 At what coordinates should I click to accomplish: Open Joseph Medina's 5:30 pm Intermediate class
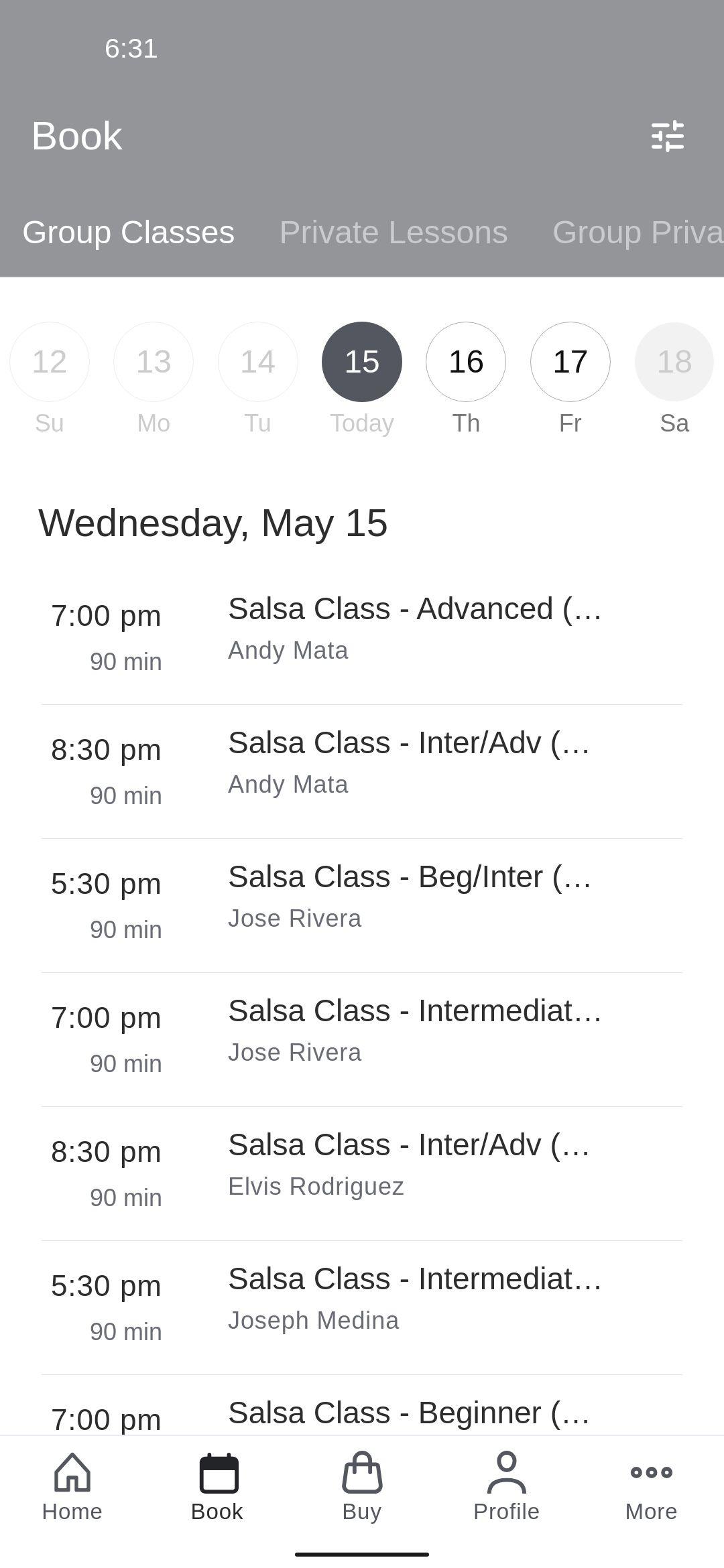362,1307
